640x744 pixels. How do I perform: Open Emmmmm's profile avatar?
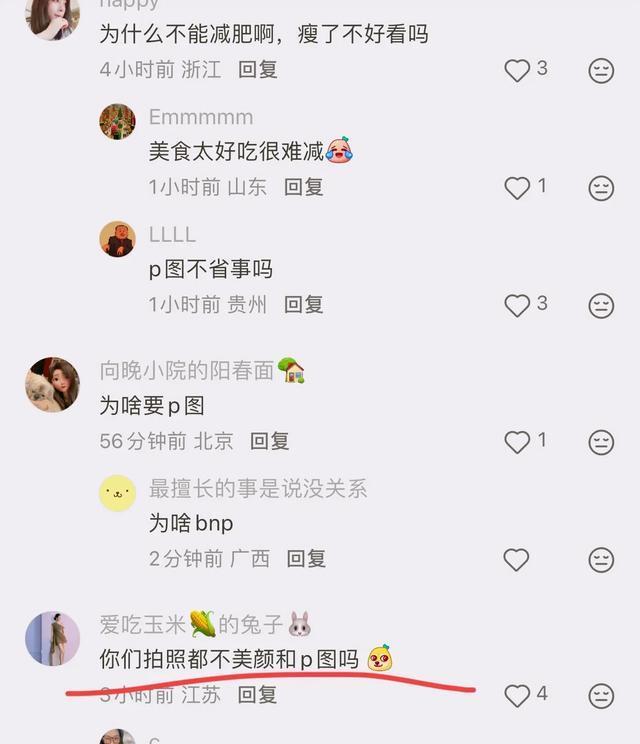[118, 121]
